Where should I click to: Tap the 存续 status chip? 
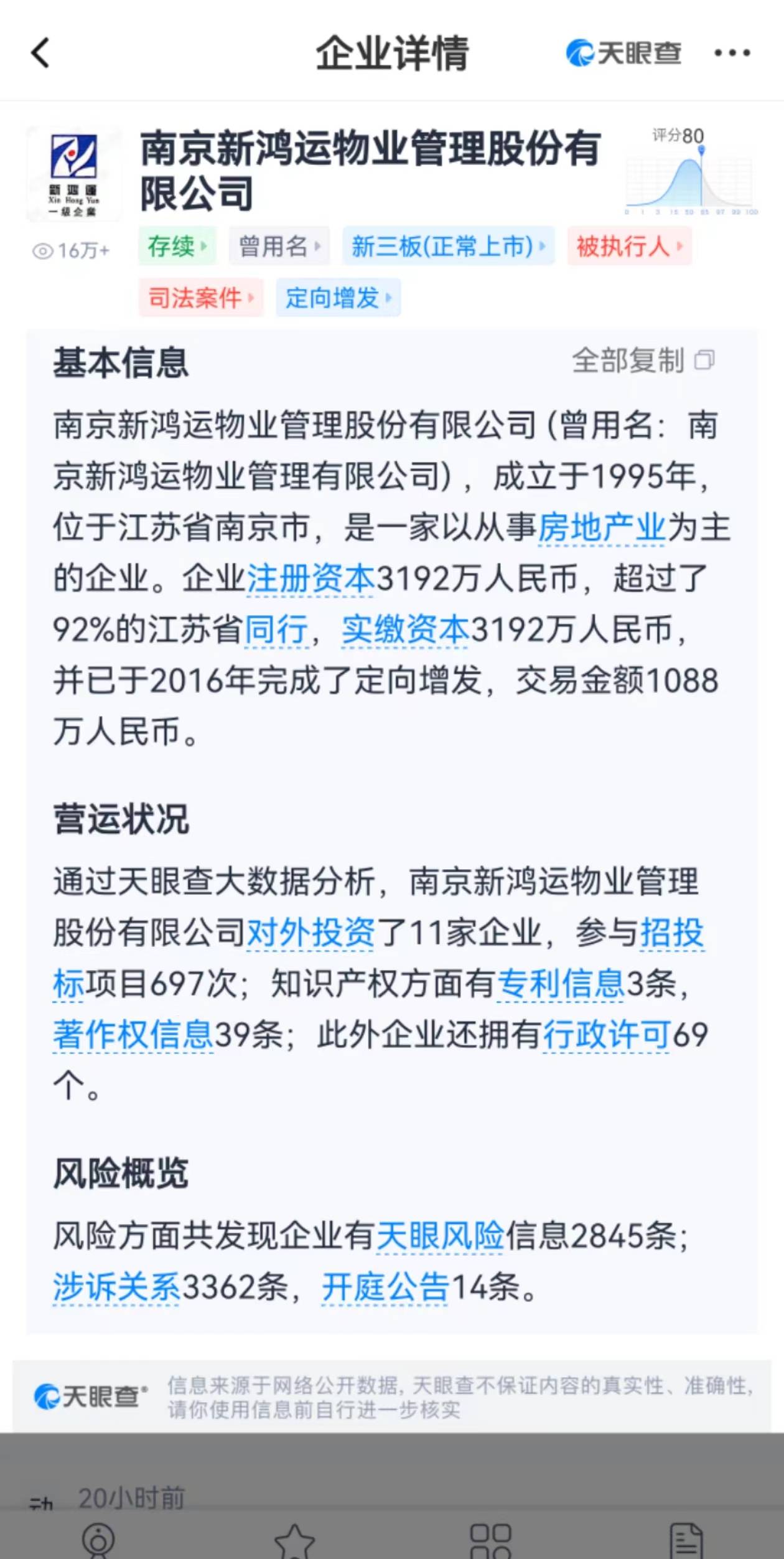click(177, 247)
